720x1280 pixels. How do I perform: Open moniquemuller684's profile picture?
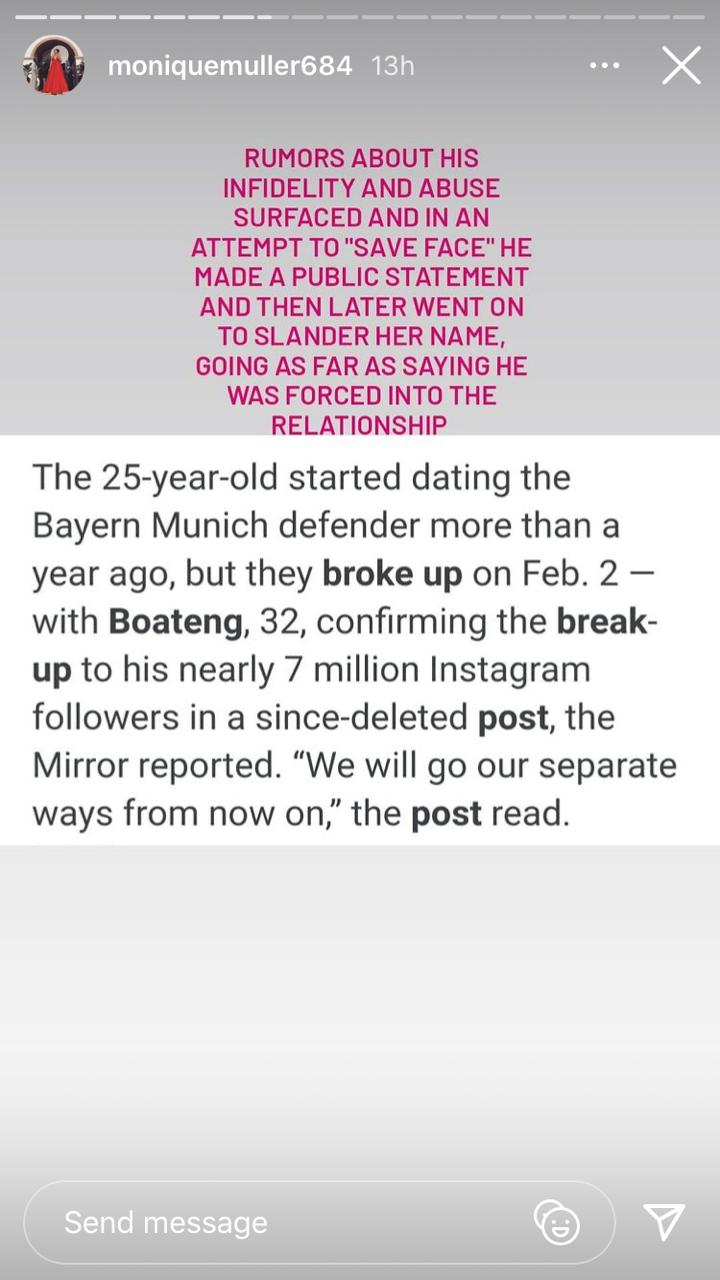click(x=54, y=66)
